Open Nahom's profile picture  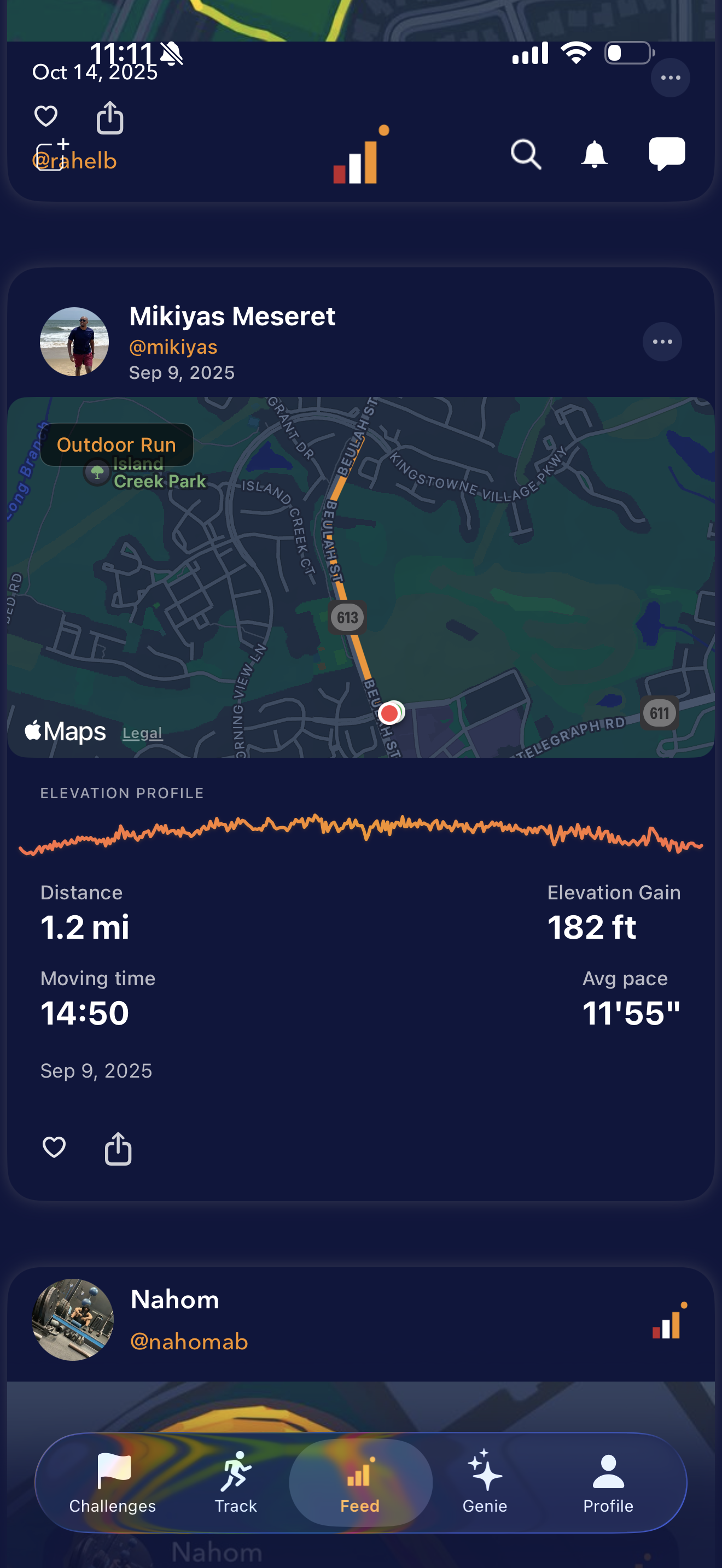(x=72, y=1319)
